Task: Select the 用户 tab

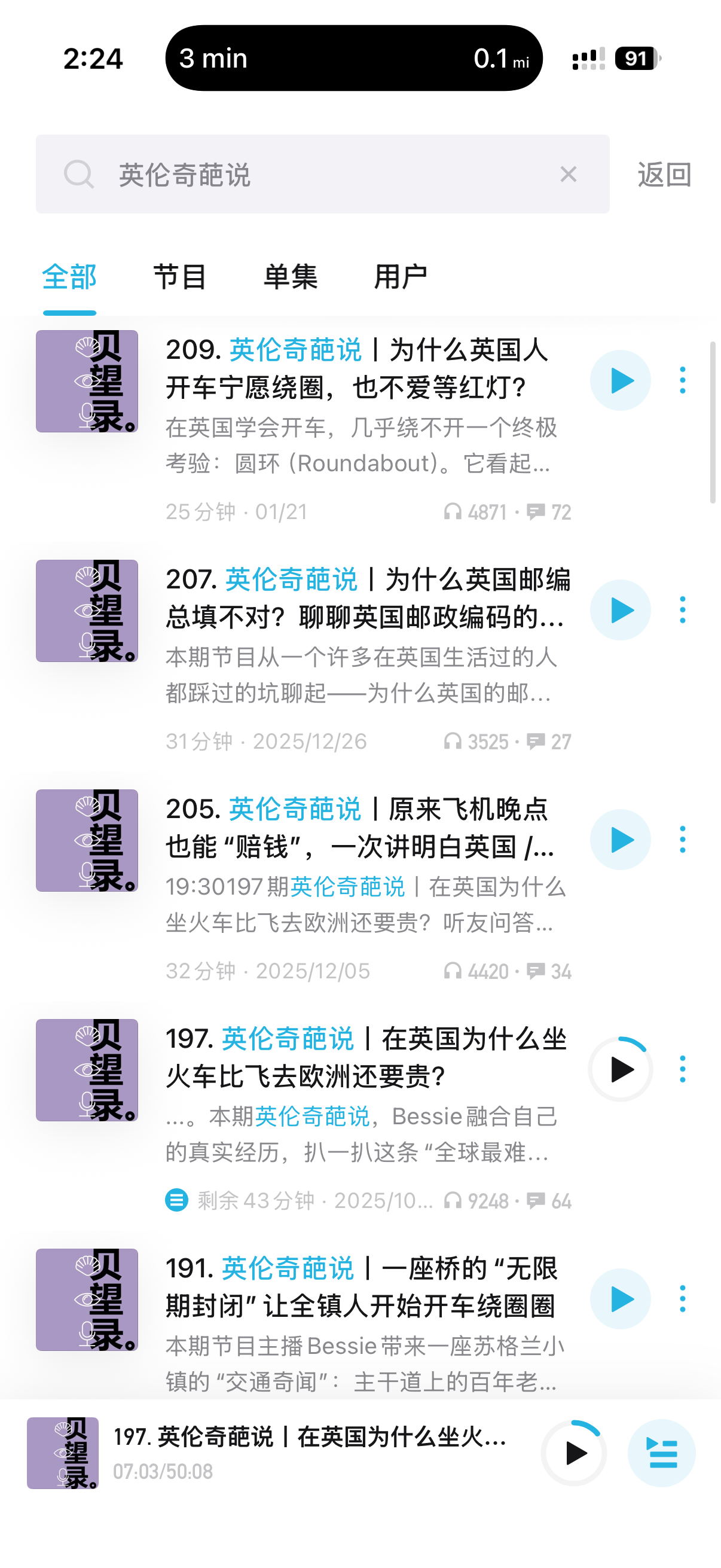Action: point(401,277)
